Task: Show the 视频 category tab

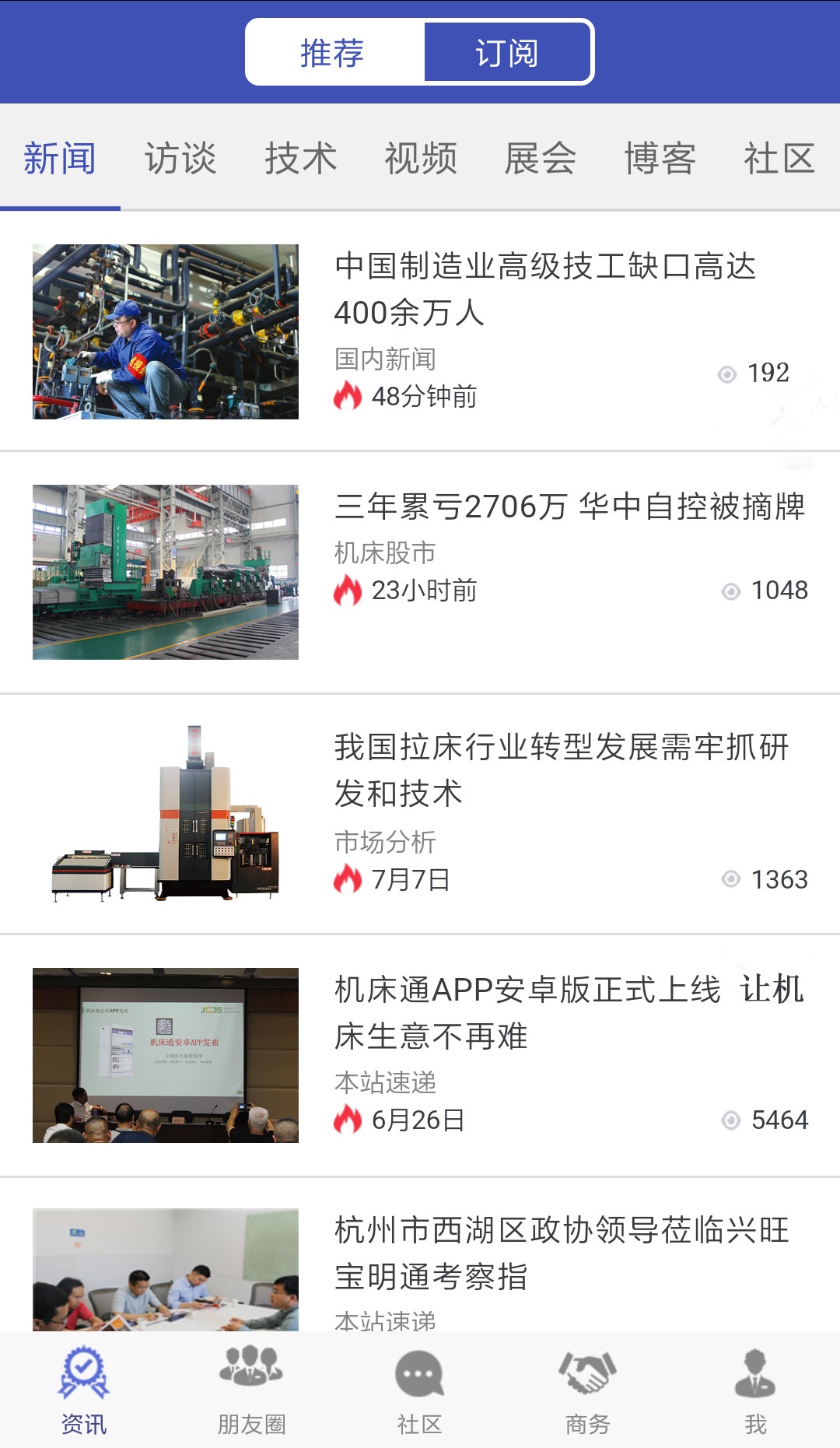Action: pos(420,159)
